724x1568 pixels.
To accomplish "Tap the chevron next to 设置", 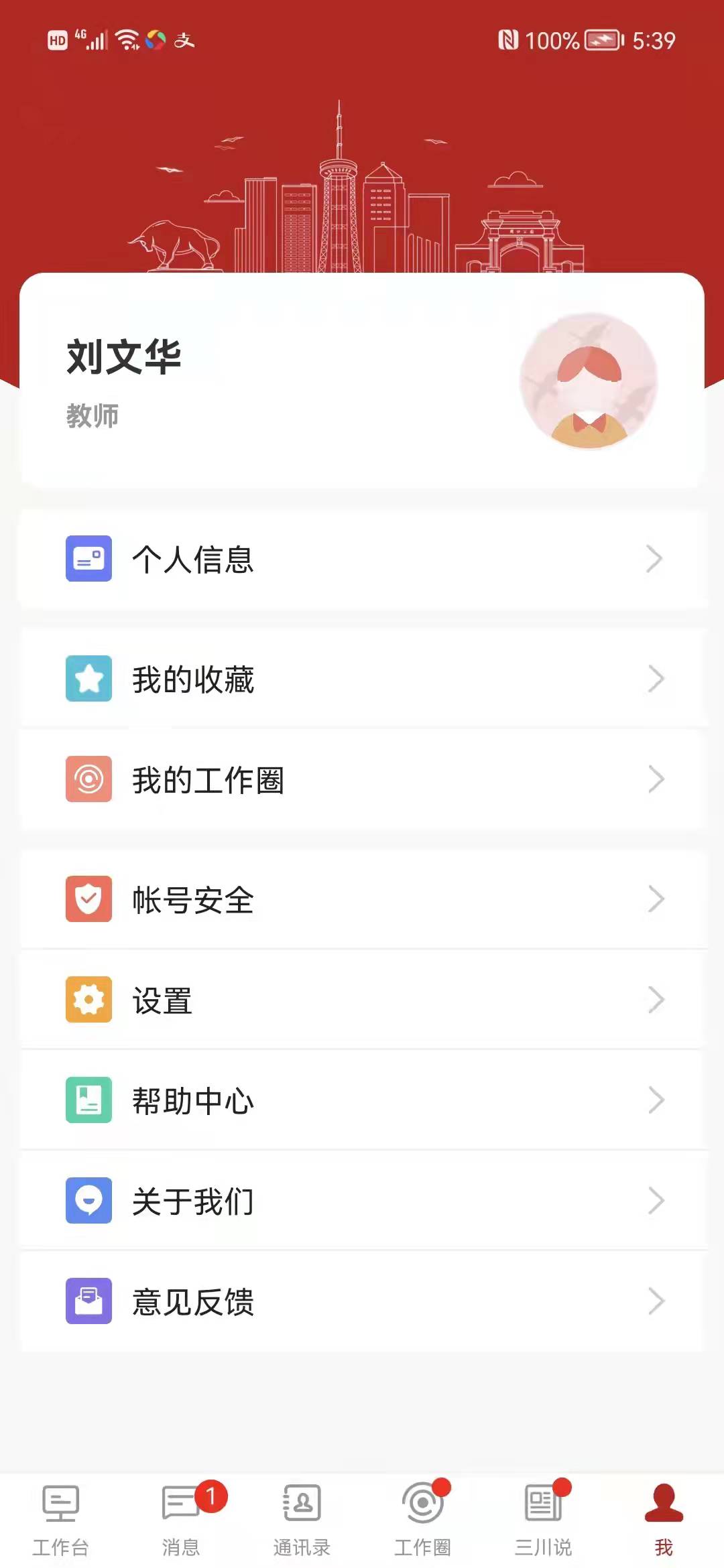I will [655, 1000].
